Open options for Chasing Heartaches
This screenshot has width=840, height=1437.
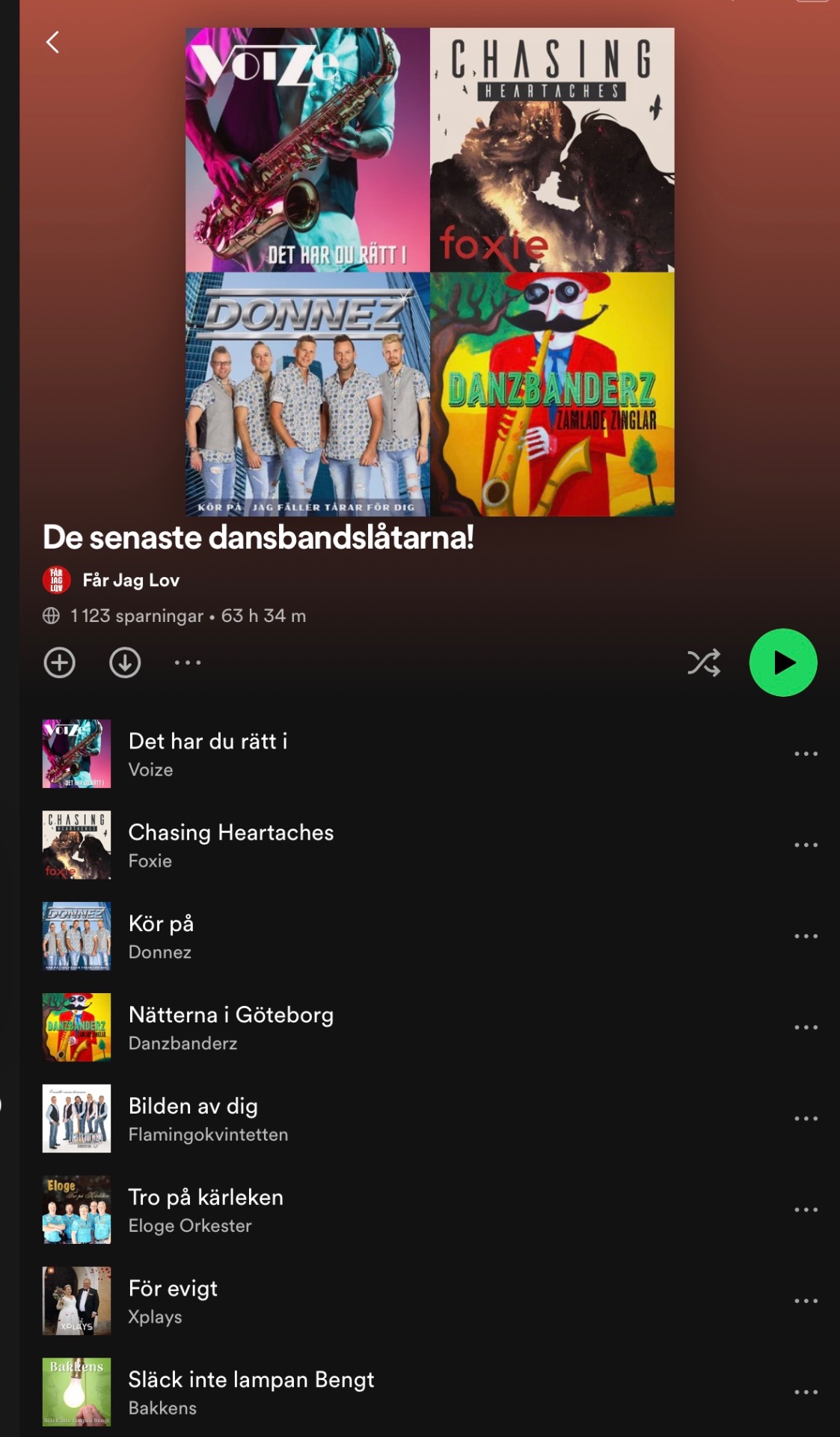point(806,845)
